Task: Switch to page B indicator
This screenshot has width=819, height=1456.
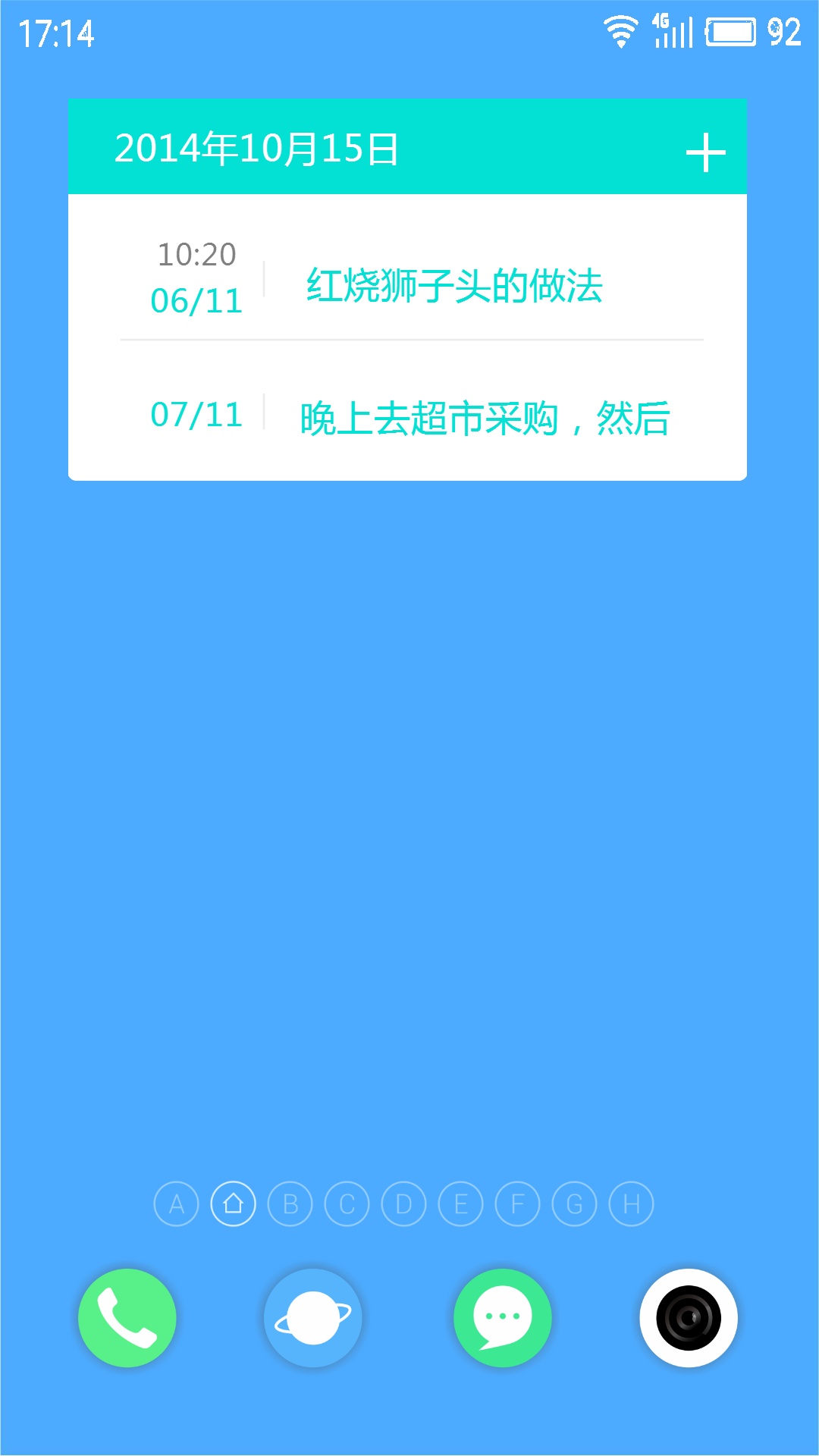Action: (x=290, y=1203)
